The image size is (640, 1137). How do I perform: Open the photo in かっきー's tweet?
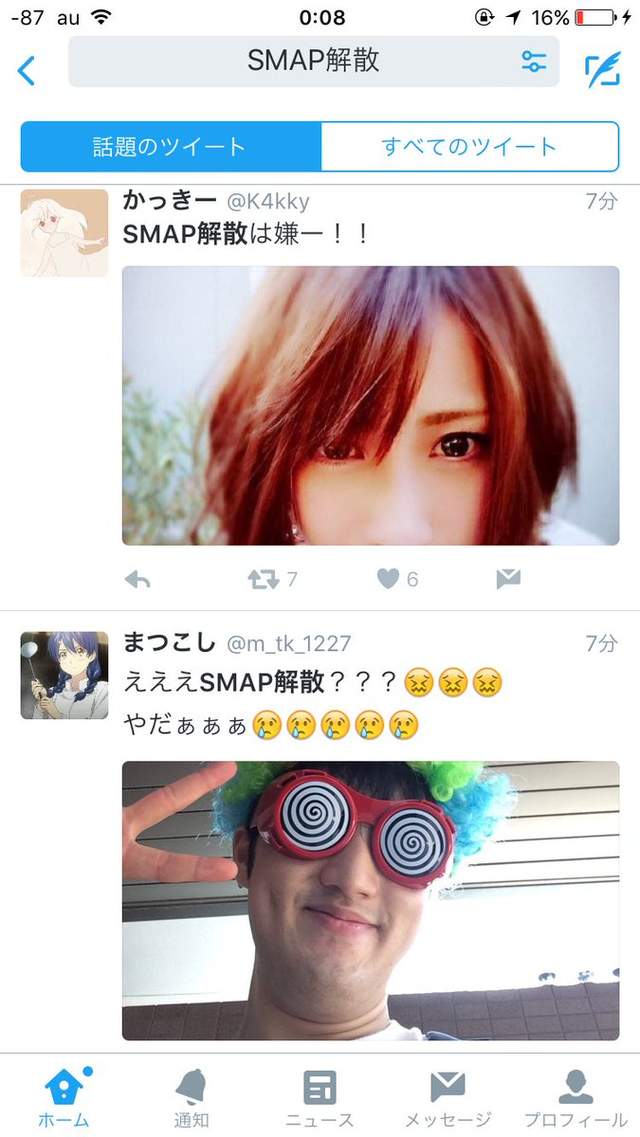(x=370, y=405)
